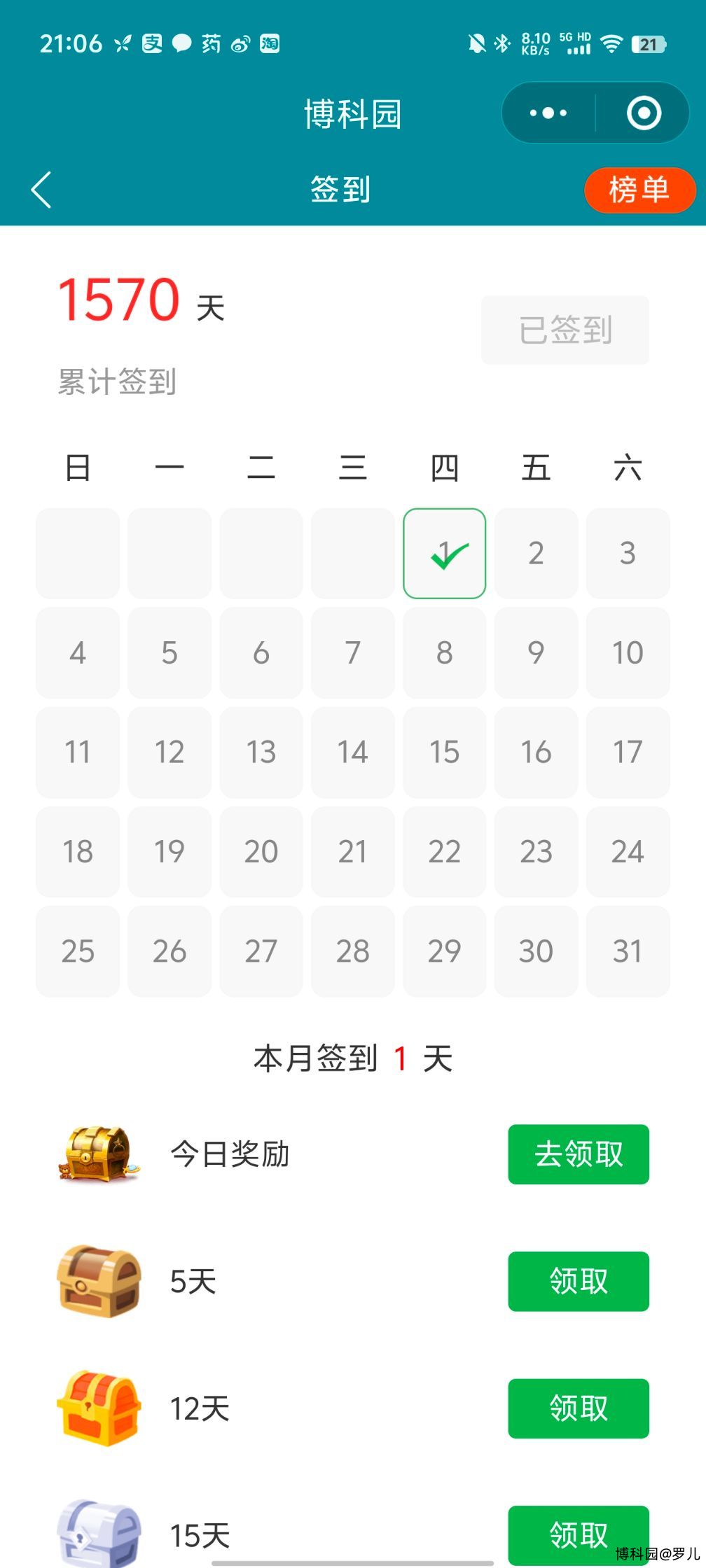Screen dimensions: 706x1568
Task: Claim the 15天 chest reward
Action: pos(579,1535)
